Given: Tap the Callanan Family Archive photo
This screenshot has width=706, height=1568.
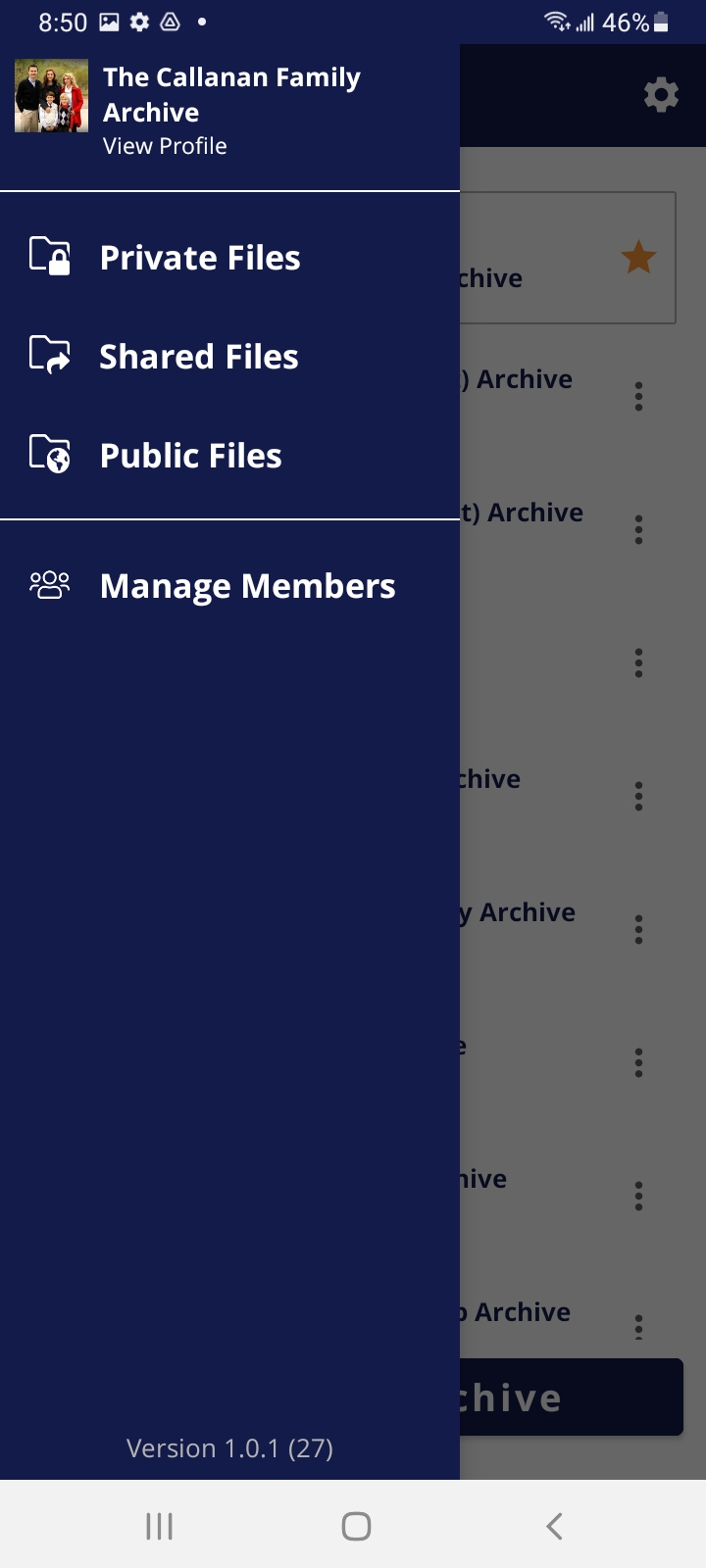Looking at the screenshot, I should pos(51,96).
